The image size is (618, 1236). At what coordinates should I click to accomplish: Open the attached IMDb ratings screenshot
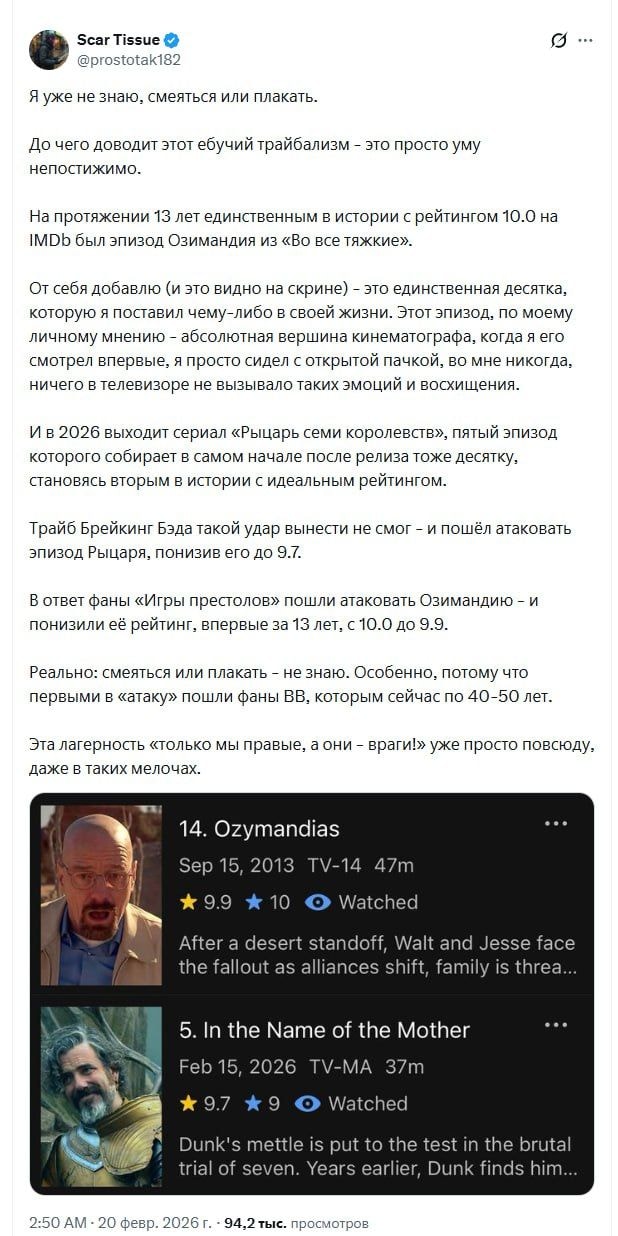click(311, 993)
